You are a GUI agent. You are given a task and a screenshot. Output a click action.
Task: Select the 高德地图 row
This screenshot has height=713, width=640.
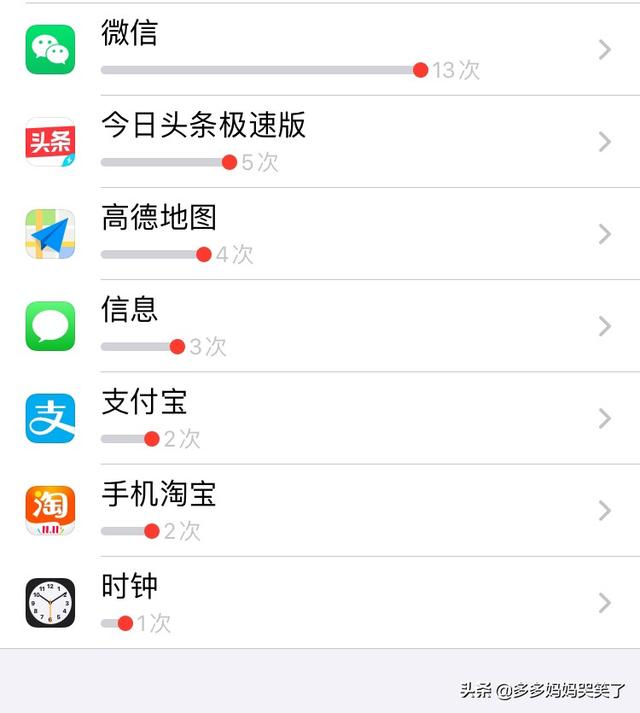tap(320, 234)
